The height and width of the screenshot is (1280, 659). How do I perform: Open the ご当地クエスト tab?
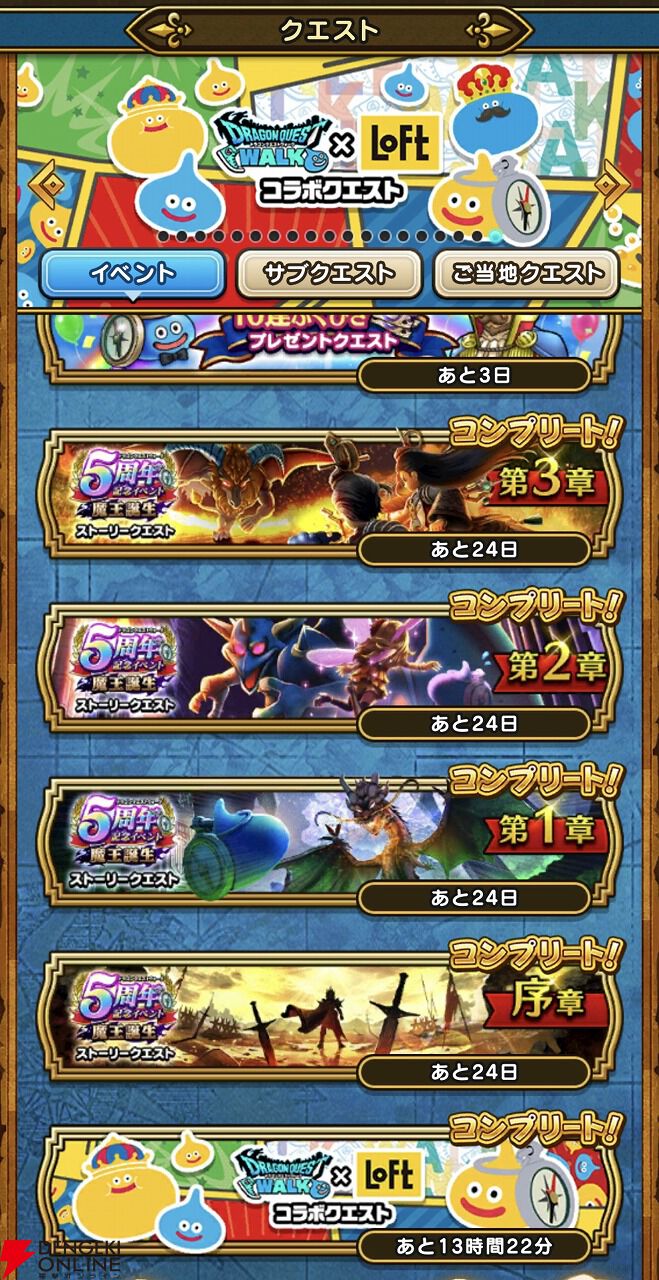[527, 273]
